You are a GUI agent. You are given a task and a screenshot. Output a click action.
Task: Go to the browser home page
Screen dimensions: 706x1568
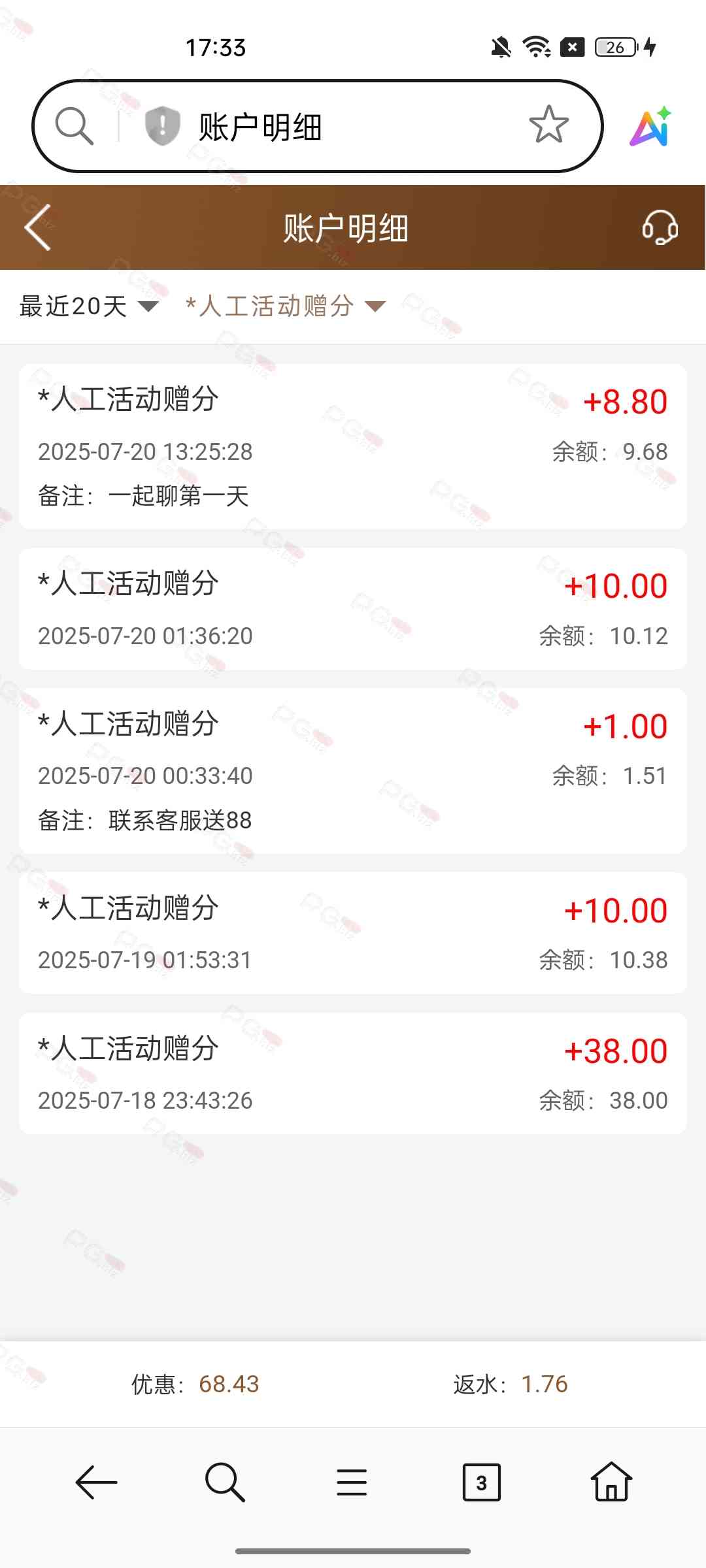[x=611, y=1482]
